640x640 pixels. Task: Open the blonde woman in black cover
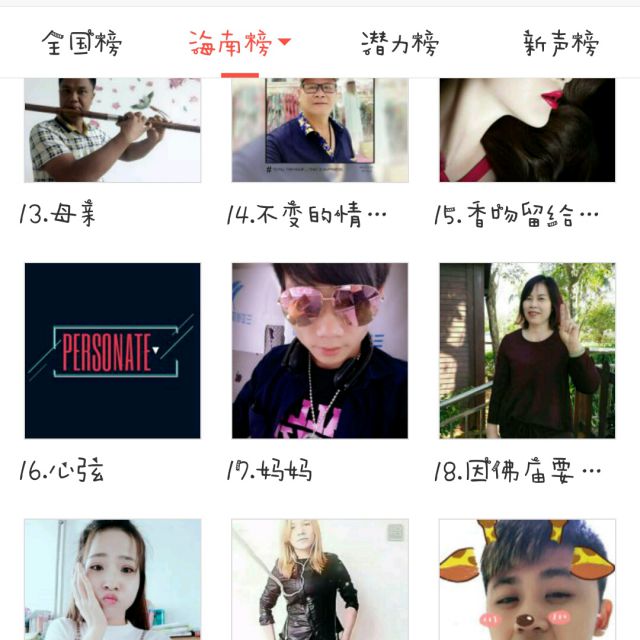[x=320, y=580]
